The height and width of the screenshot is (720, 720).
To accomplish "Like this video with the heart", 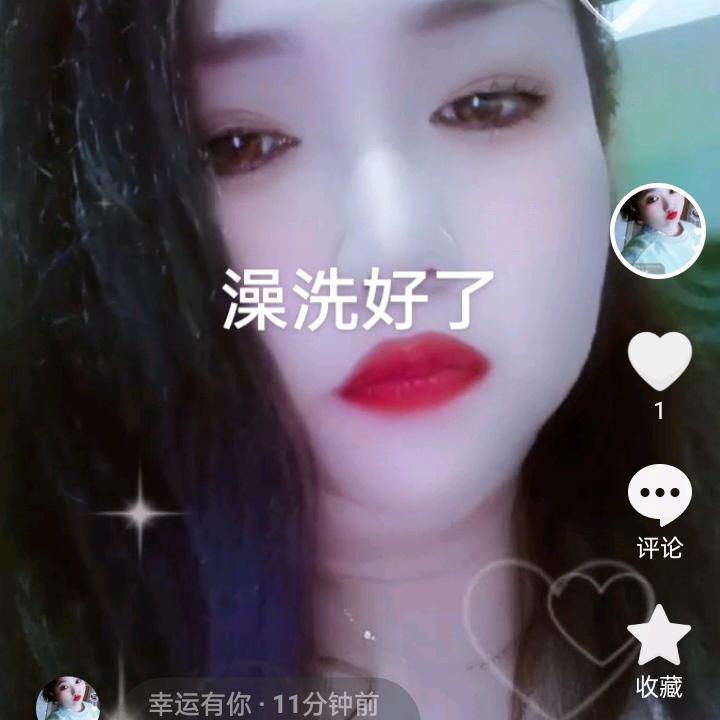I will click(x=659, y=361).
